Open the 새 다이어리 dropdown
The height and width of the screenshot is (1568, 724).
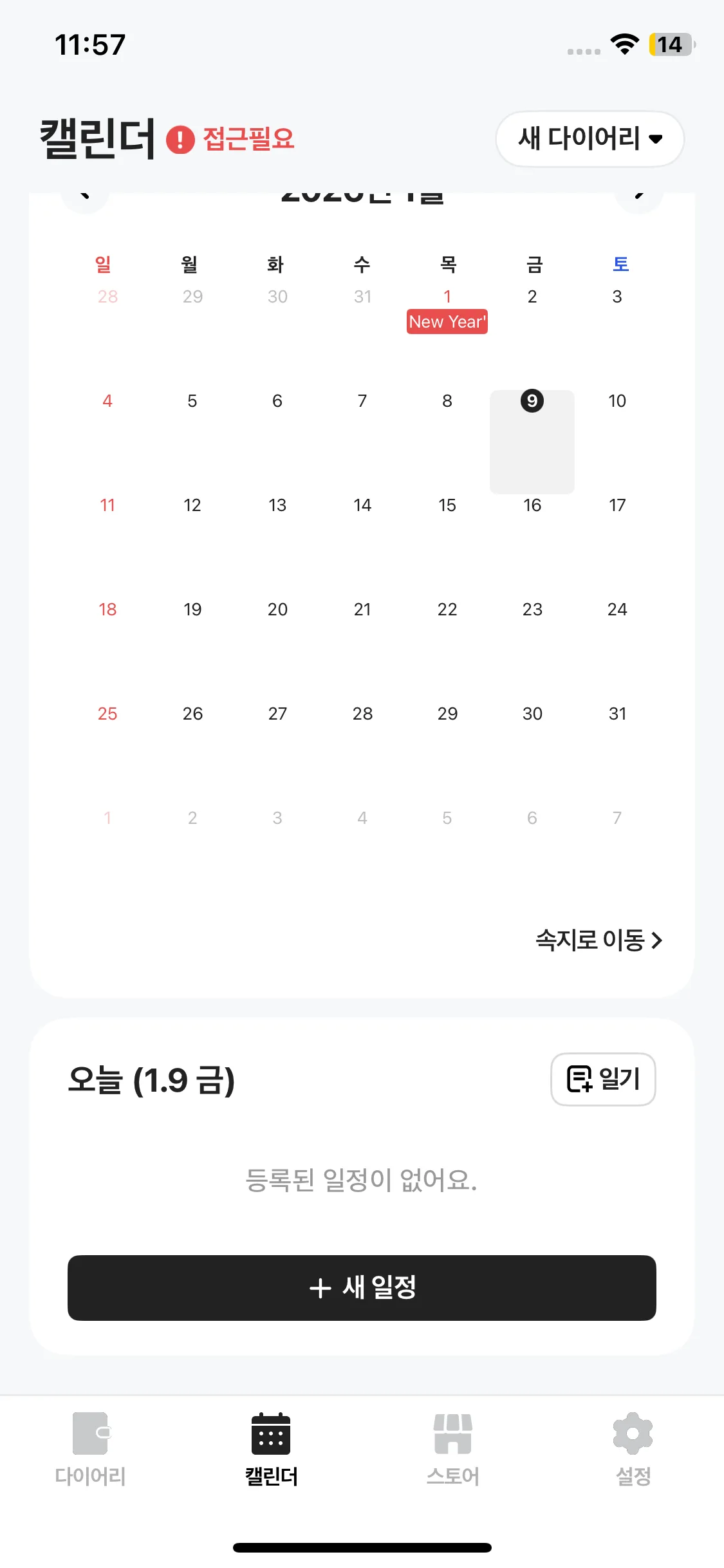[589, 138]
